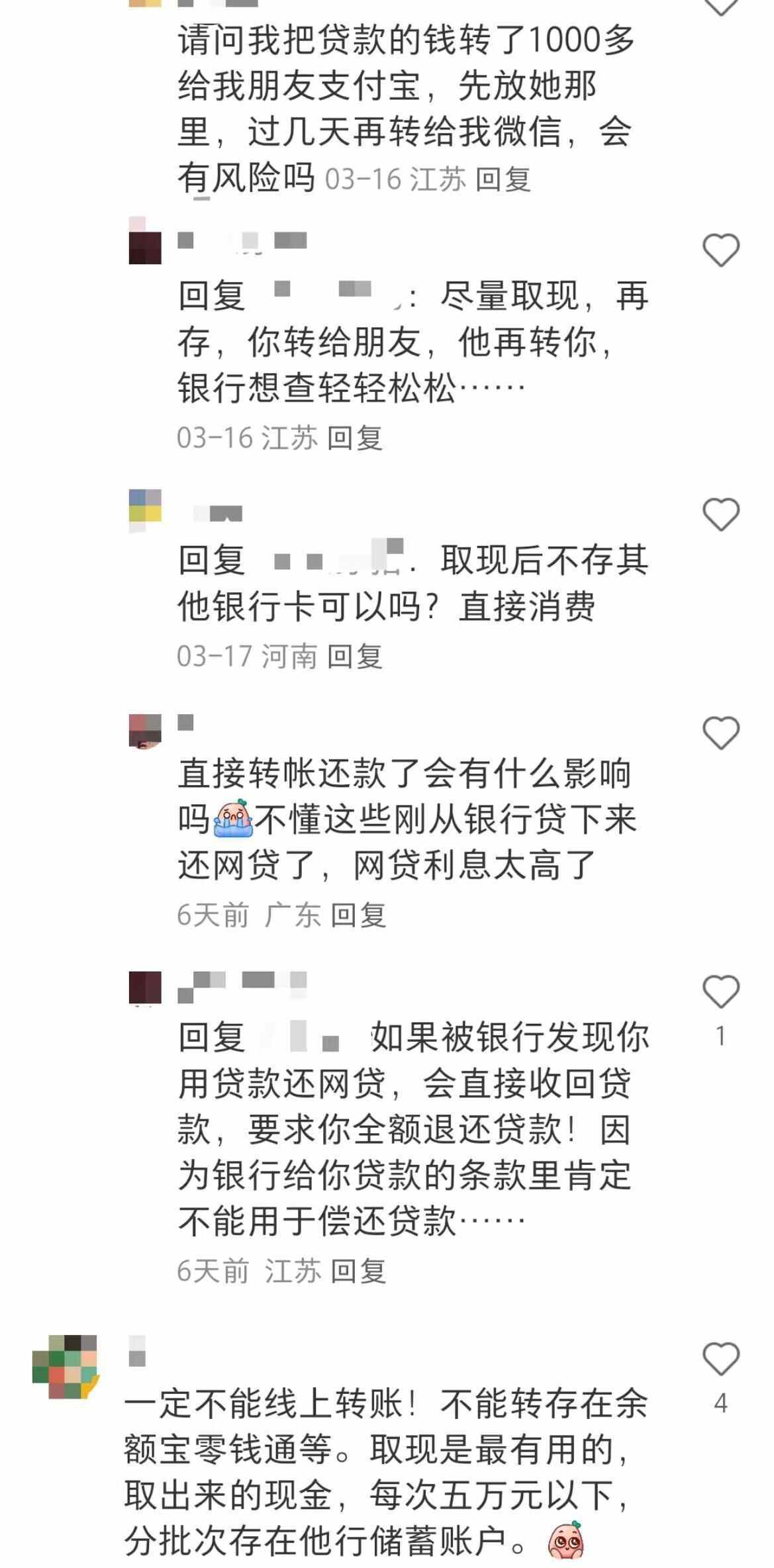The height and width of the screenshot is (1568, 774).
Task: Like the comment about 直接转帐还款
Action: (x=720, y=733)
